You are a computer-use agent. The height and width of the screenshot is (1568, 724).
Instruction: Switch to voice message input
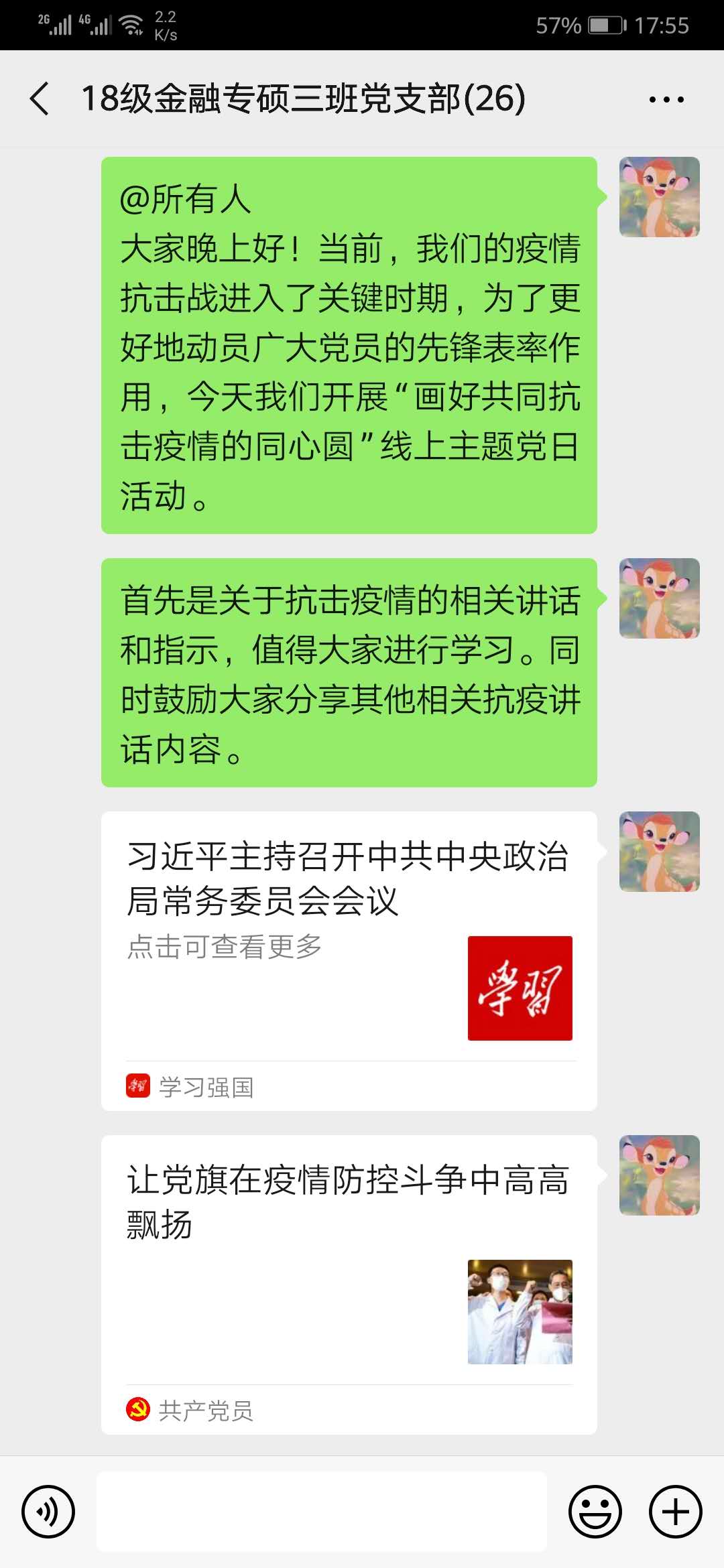(x=48, y=1511)
